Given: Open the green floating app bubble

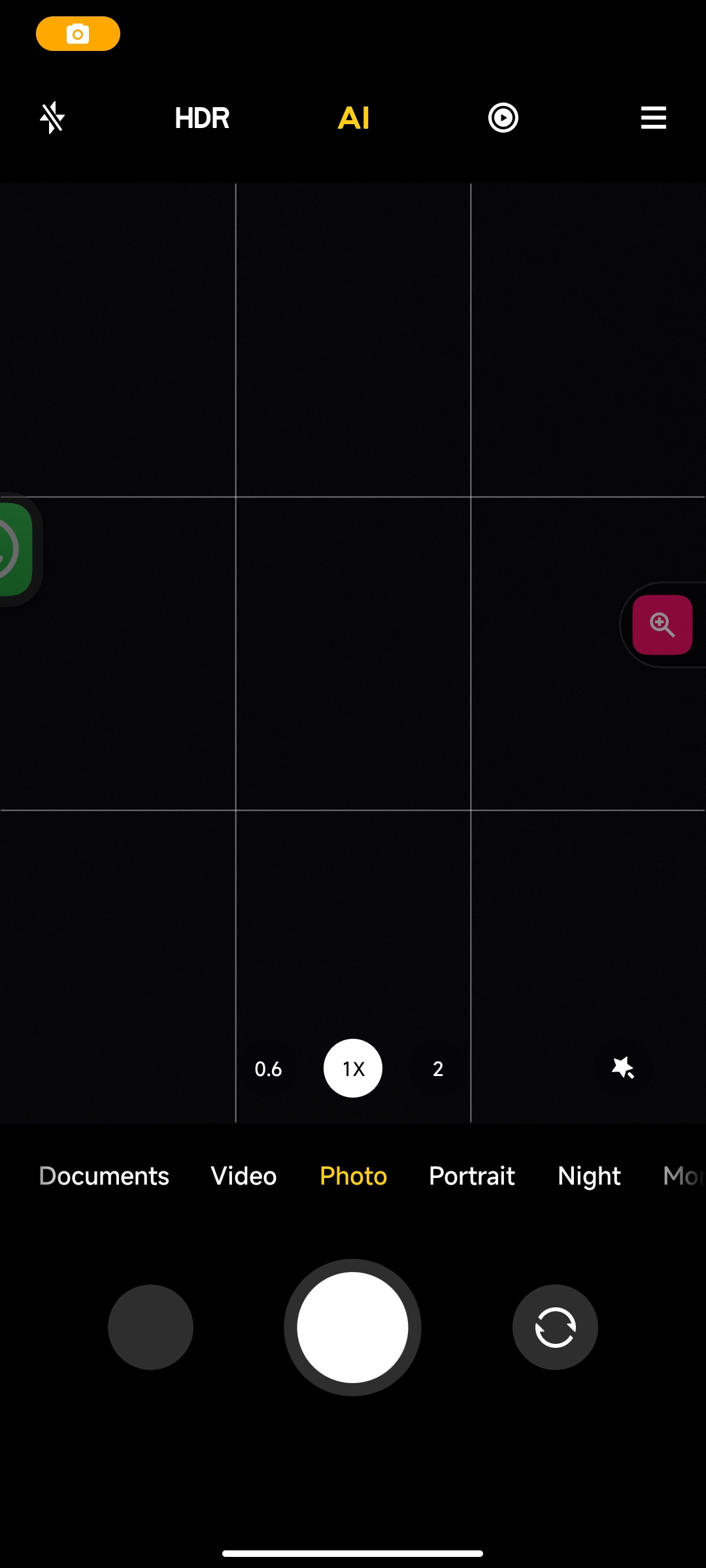Looking at the screenshot, I should 14,549.
